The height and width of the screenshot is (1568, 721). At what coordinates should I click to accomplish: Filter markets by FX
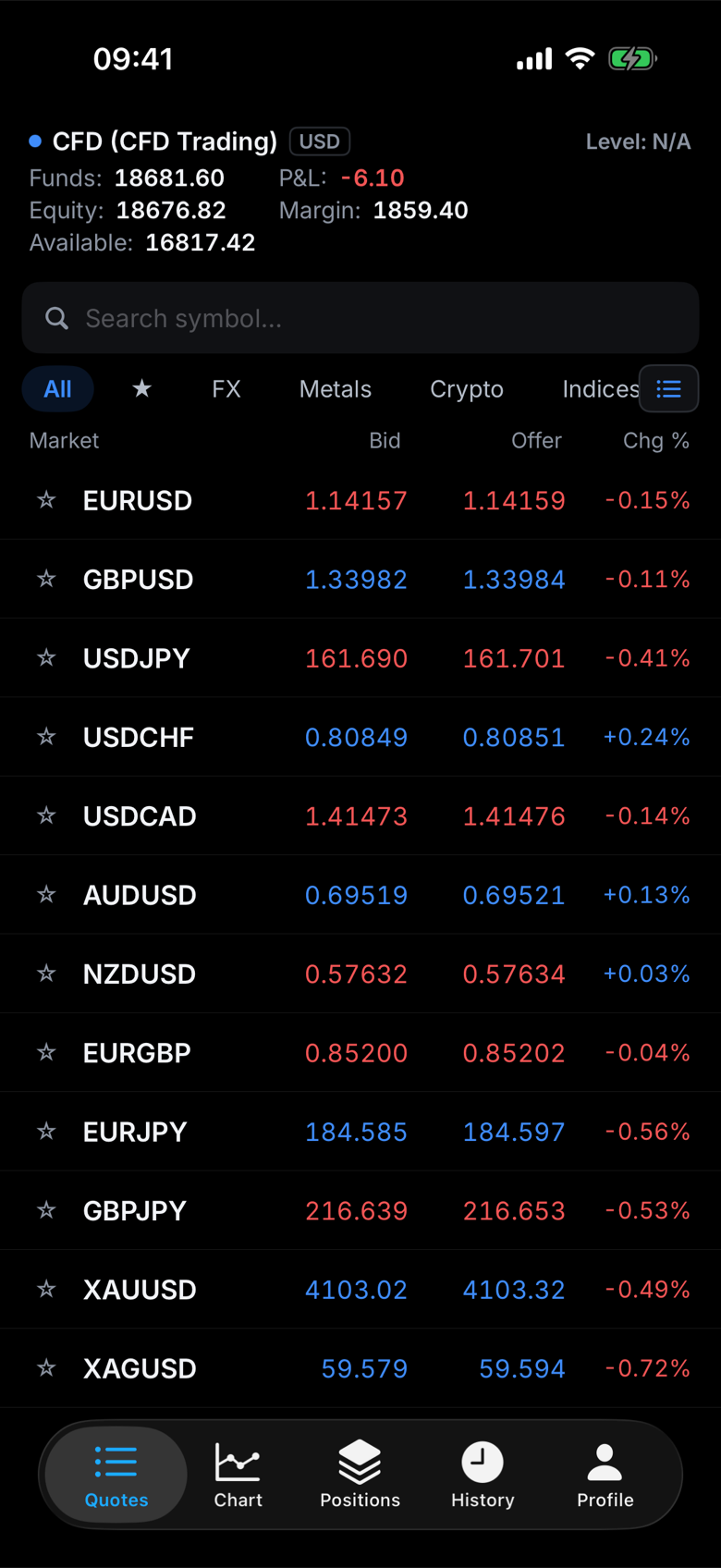(226, 388)
